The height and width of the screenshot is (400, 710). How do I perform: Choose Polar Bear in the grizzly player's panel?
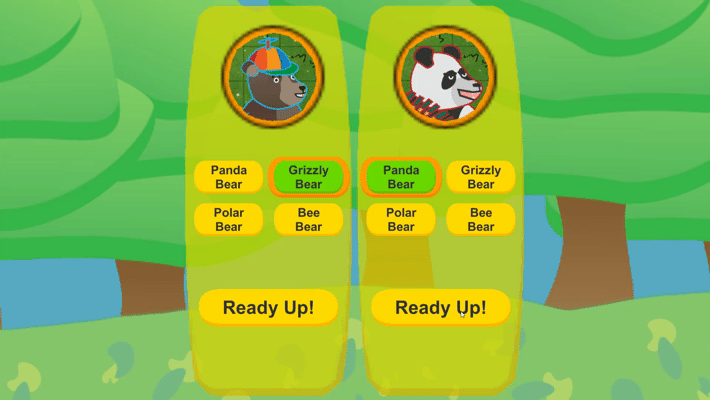[229, 219]
